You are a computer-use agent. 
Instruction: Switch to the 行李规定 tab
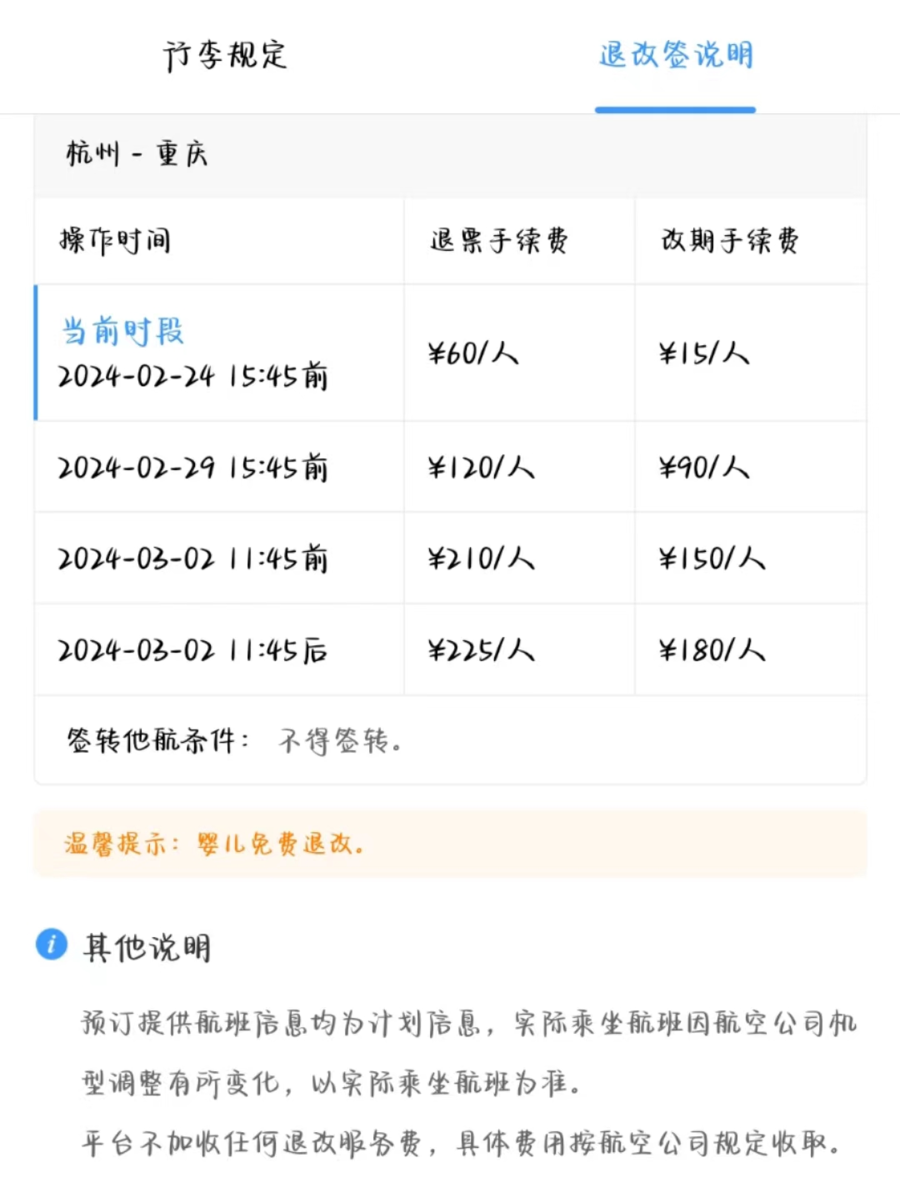(225, 55)
